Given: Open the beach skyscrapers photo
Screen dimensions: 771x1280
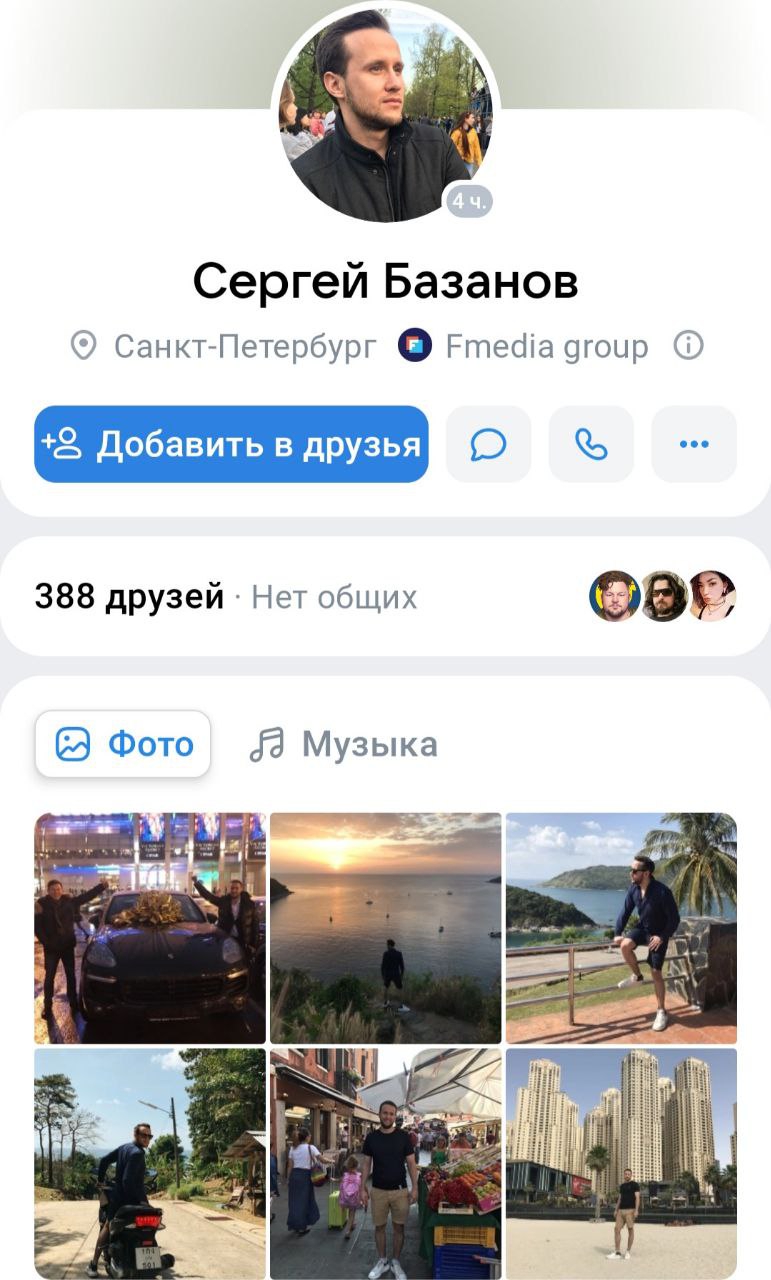Looking at the screenshot, I should [621, 1163].
